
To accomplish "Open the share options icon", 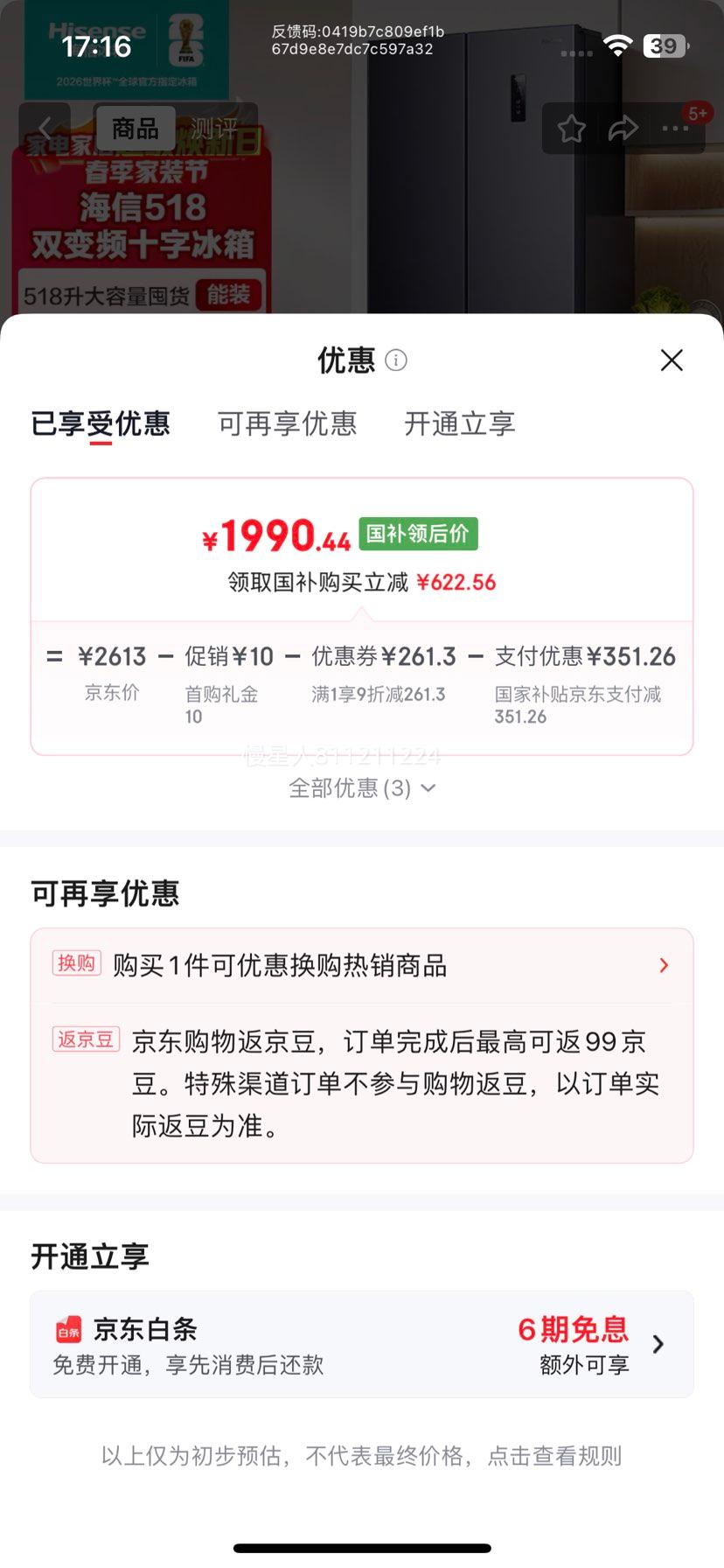I will 623,128.
